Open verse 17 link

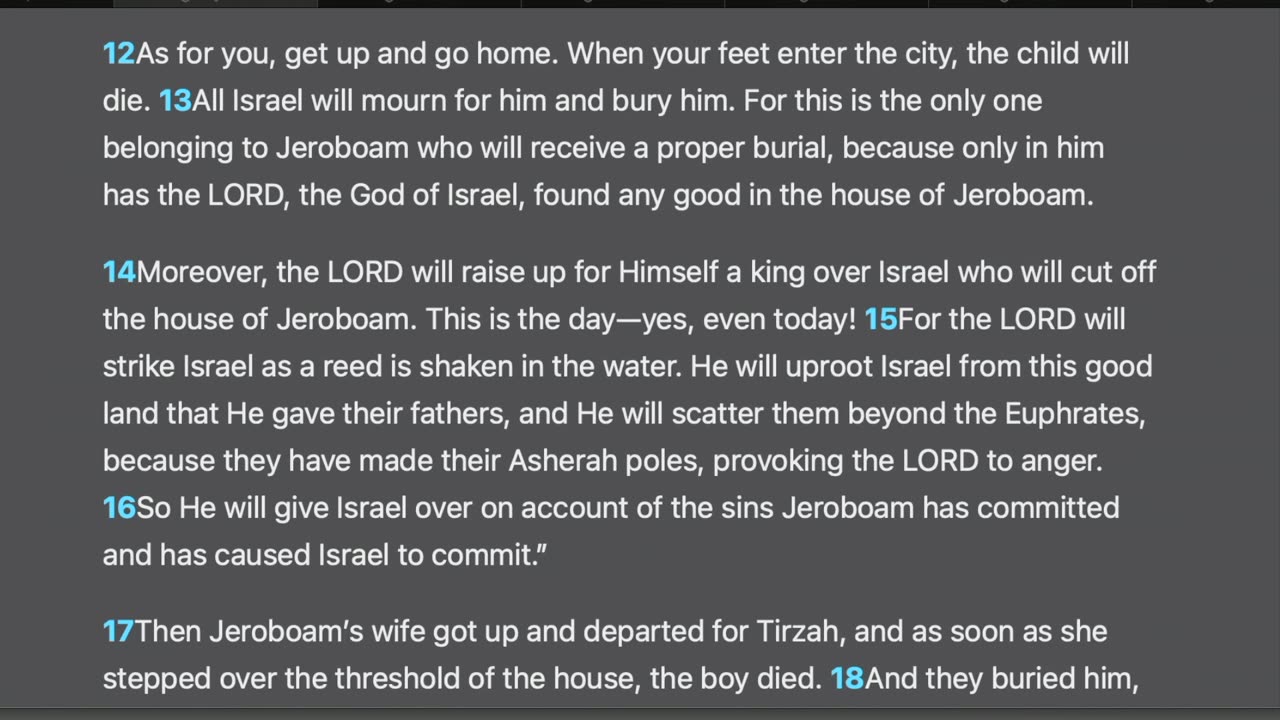pos(118,632)
